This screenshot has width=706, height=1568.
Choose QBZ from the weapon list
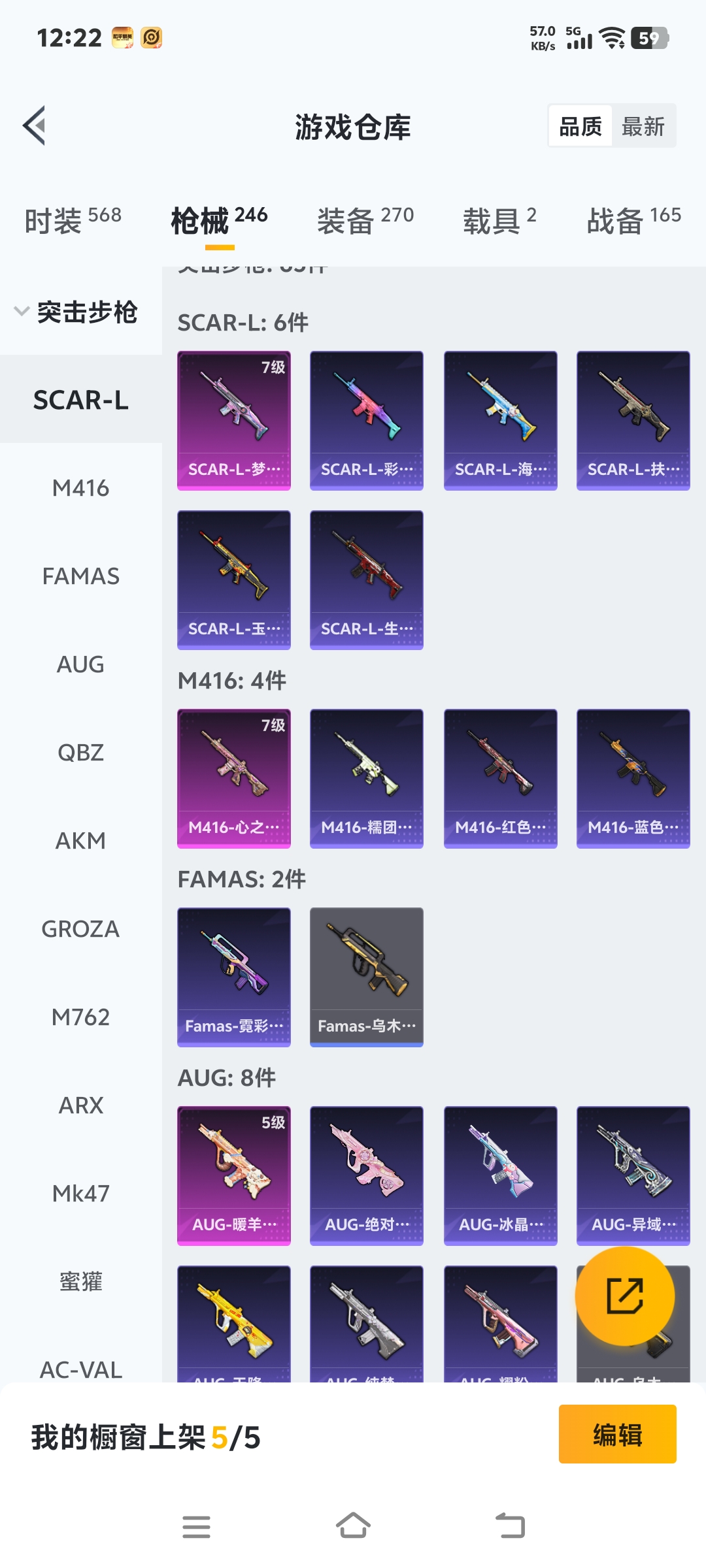[80, 753]
